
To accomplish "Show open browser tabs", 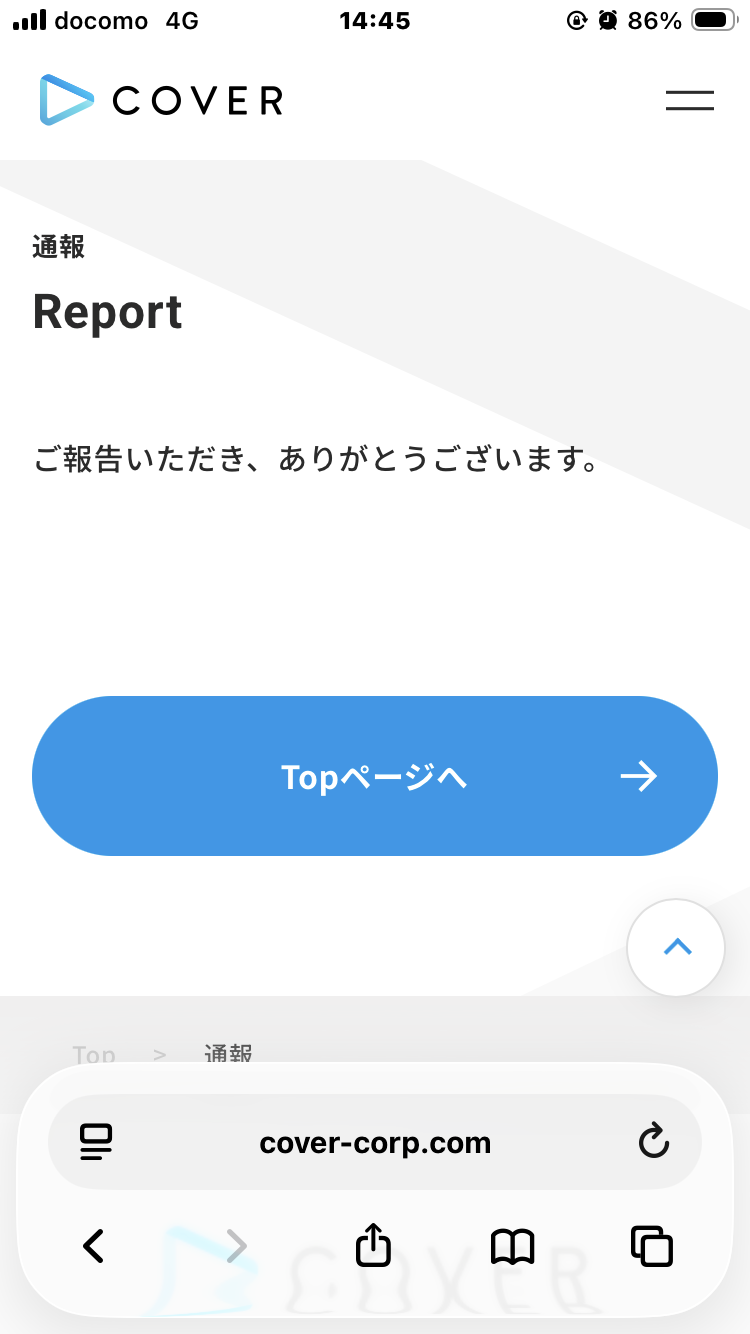I will pyautogui.click(x=651, y=1246).
